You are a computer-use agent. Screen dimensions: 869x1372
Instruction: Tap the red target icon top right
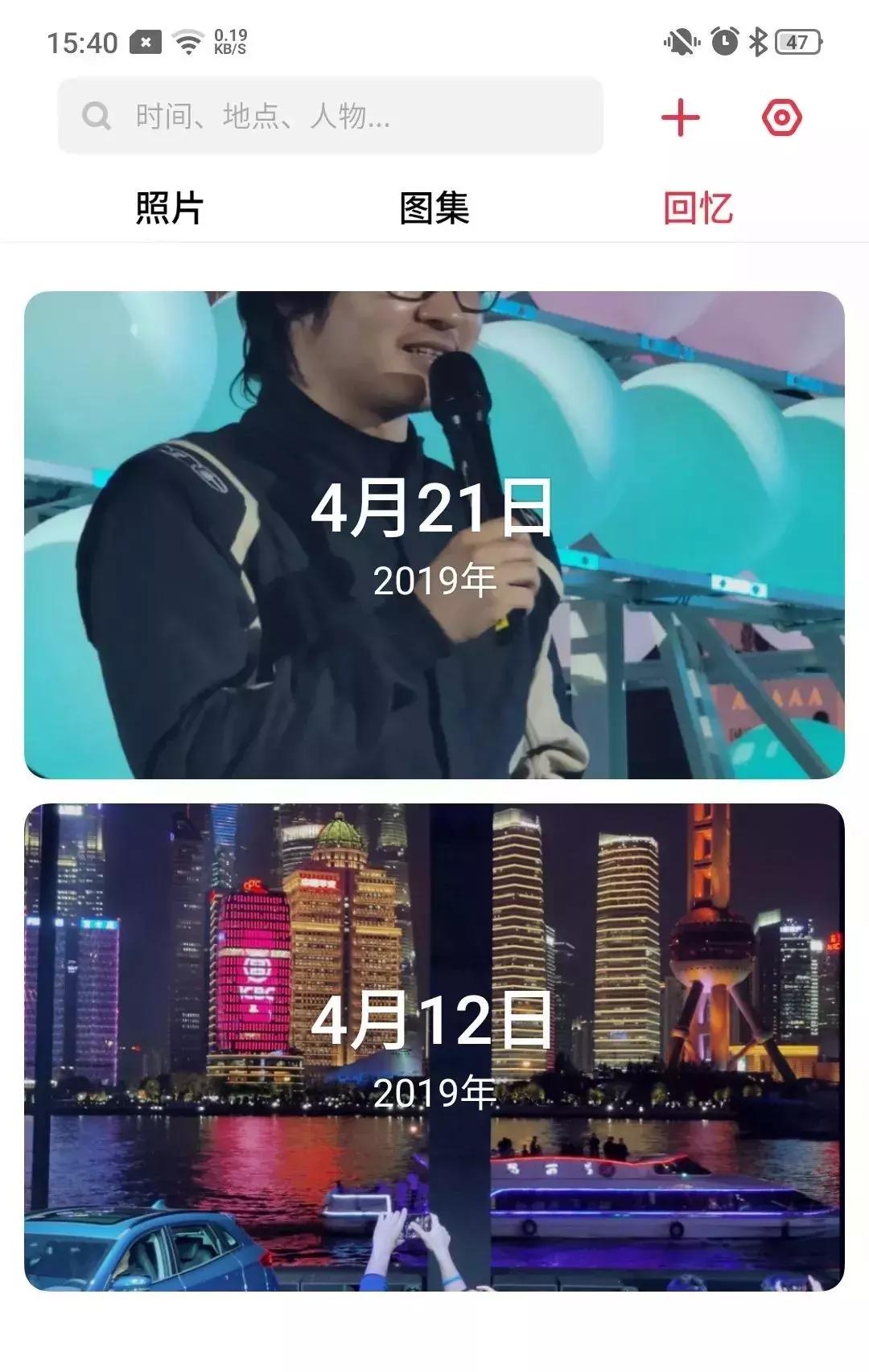coord(781,117)
